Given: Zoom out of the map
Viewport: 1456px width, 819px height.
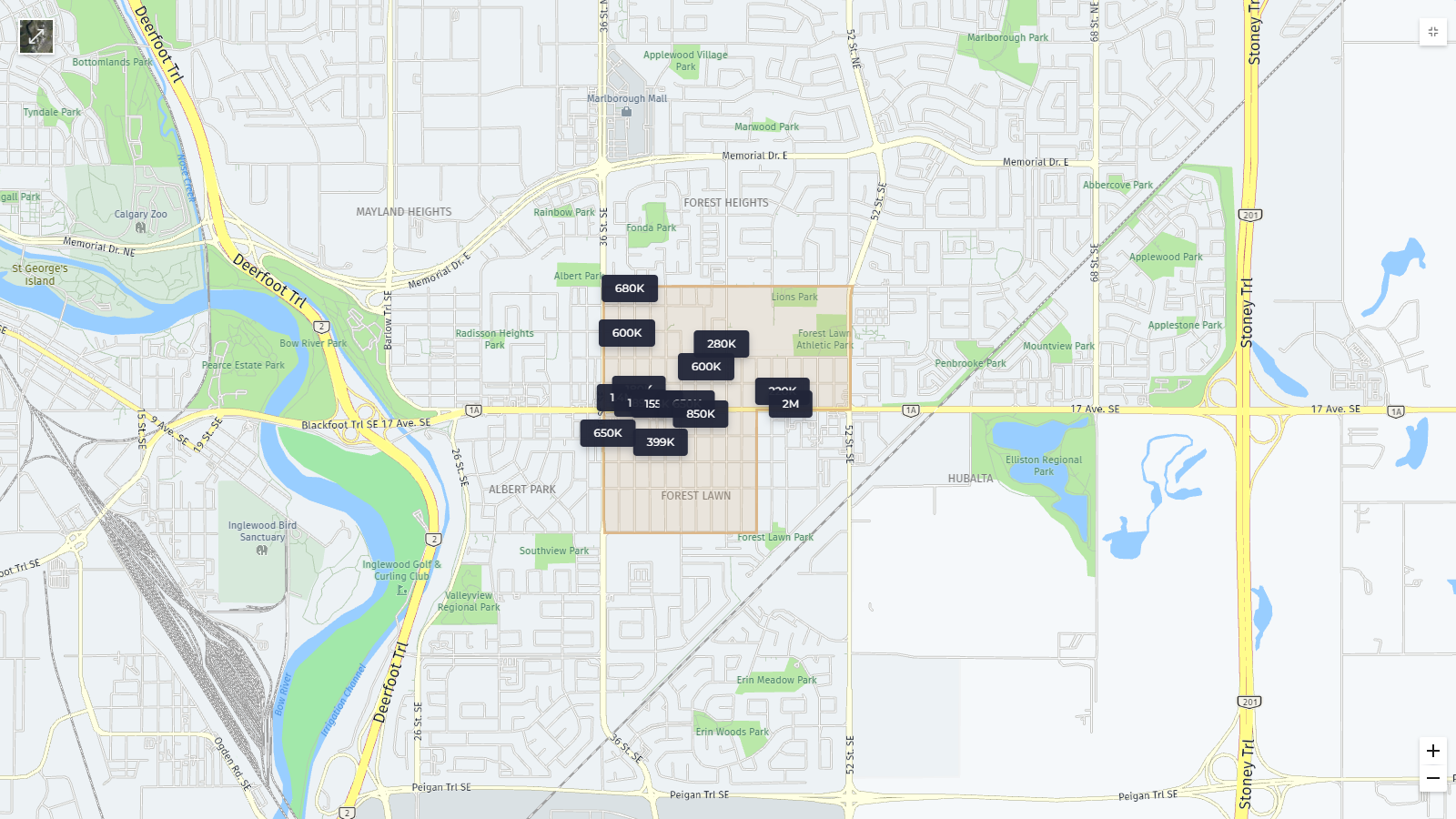Looking at the screenshot, I should coord(1432,779).
